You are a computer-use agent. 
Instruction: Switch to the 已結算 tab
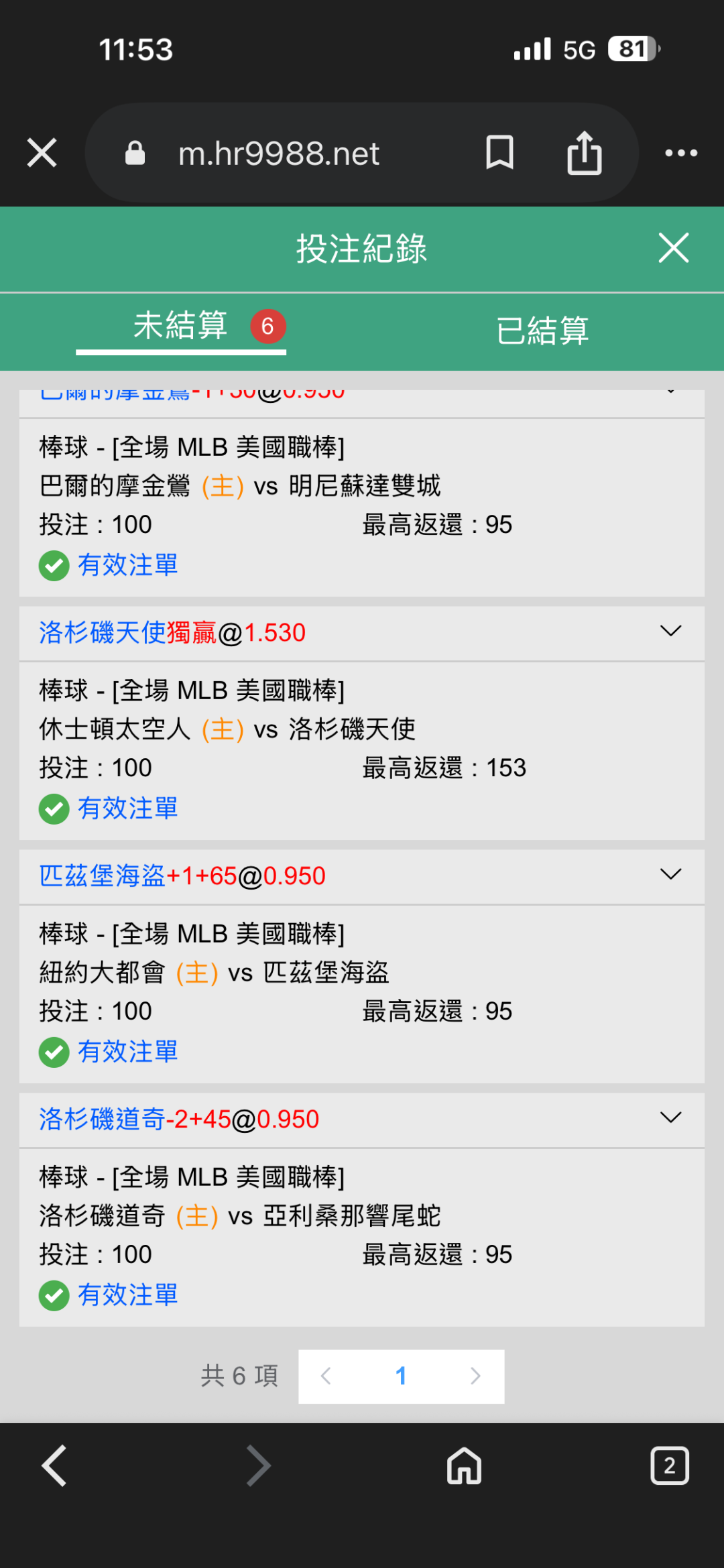[x=542, y=330]
